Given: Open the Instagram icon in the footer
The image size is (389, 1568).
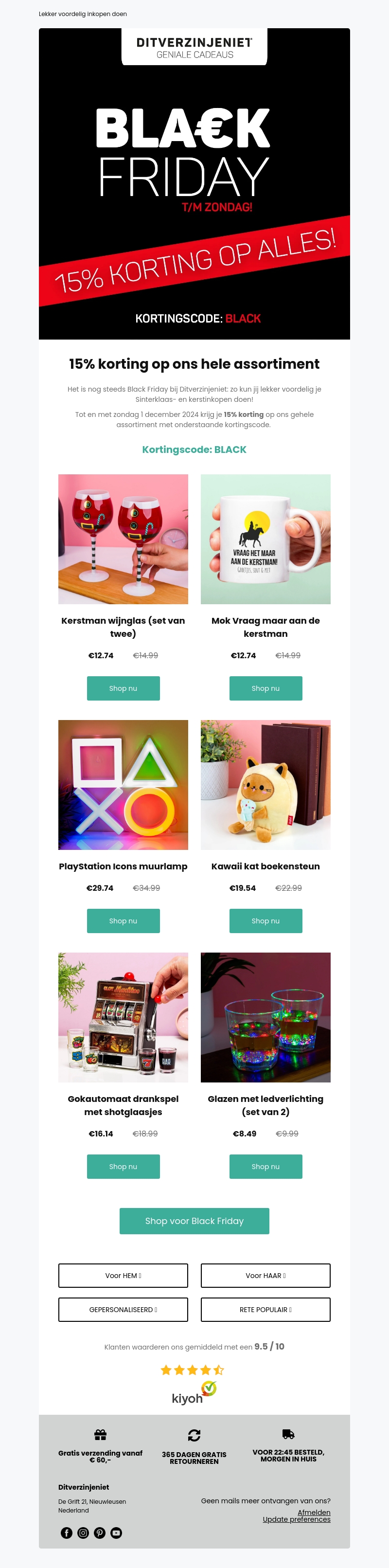Looking at the screenshot, I should point(84,1532).
